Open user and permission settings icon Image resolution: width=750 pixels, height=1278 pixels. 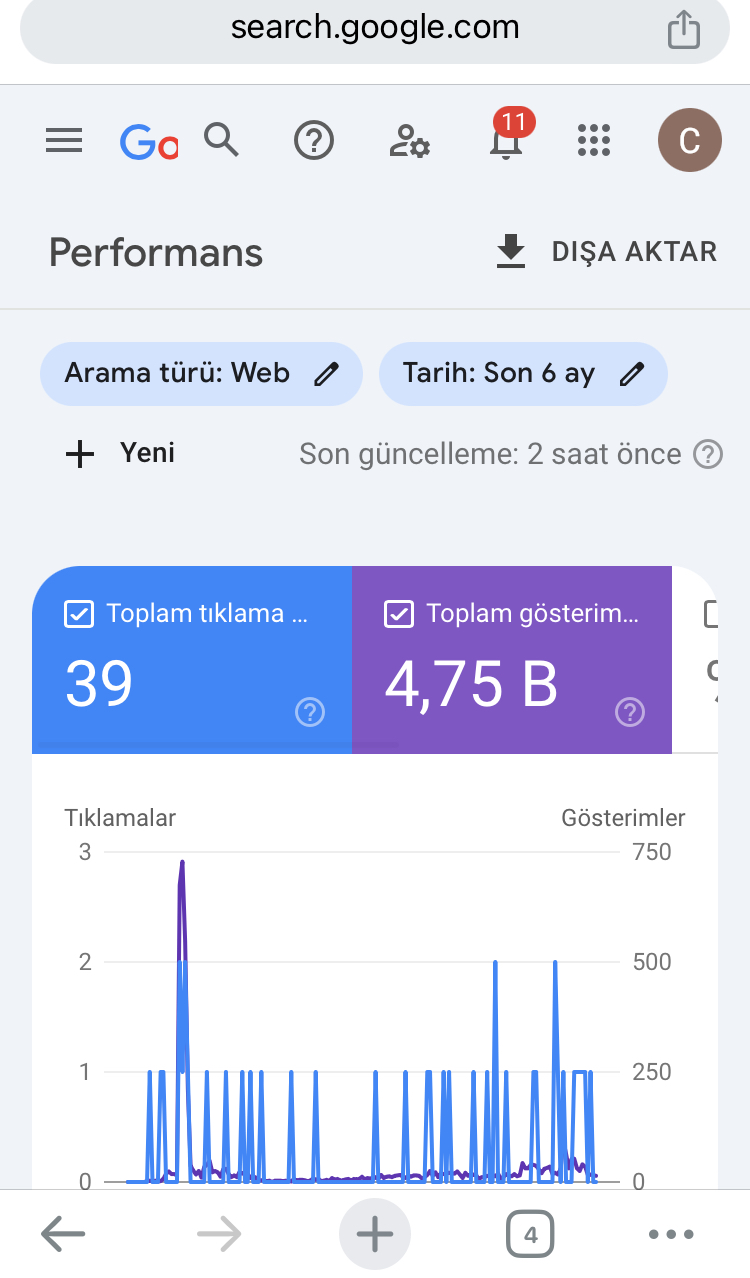pos(409,141)
